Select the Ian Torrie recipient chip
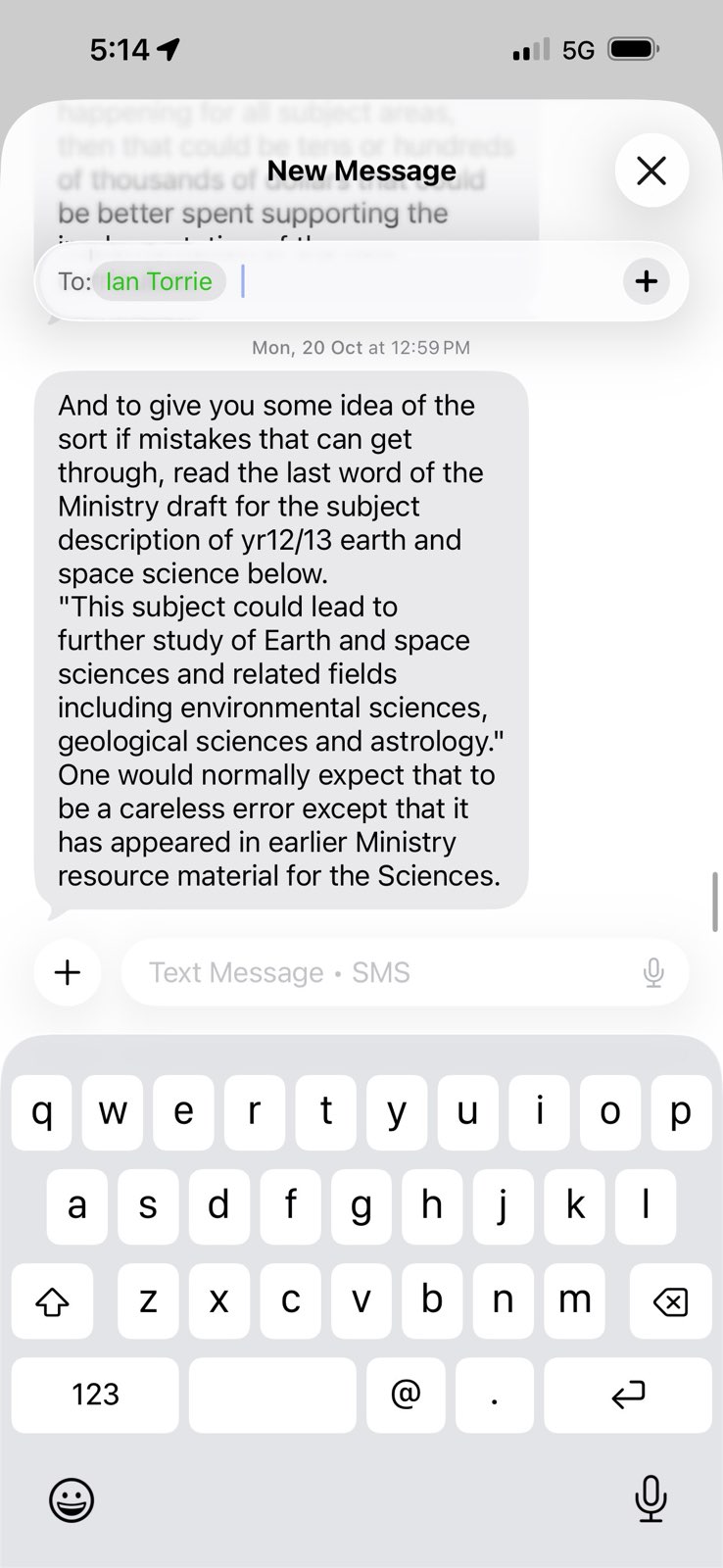Viewport: 723px width, 1568px height. 159,281
